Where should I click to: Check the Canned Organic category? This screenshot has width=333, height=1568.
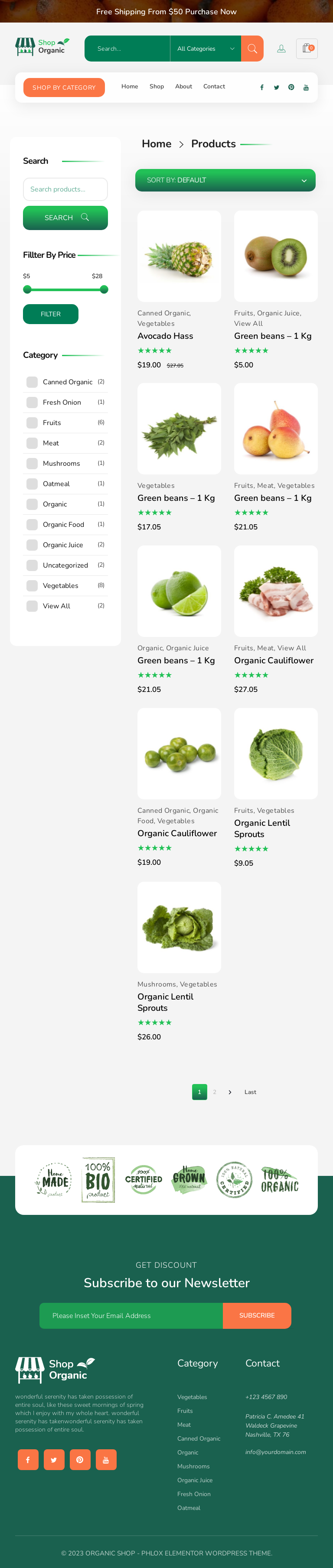point(32,382)
